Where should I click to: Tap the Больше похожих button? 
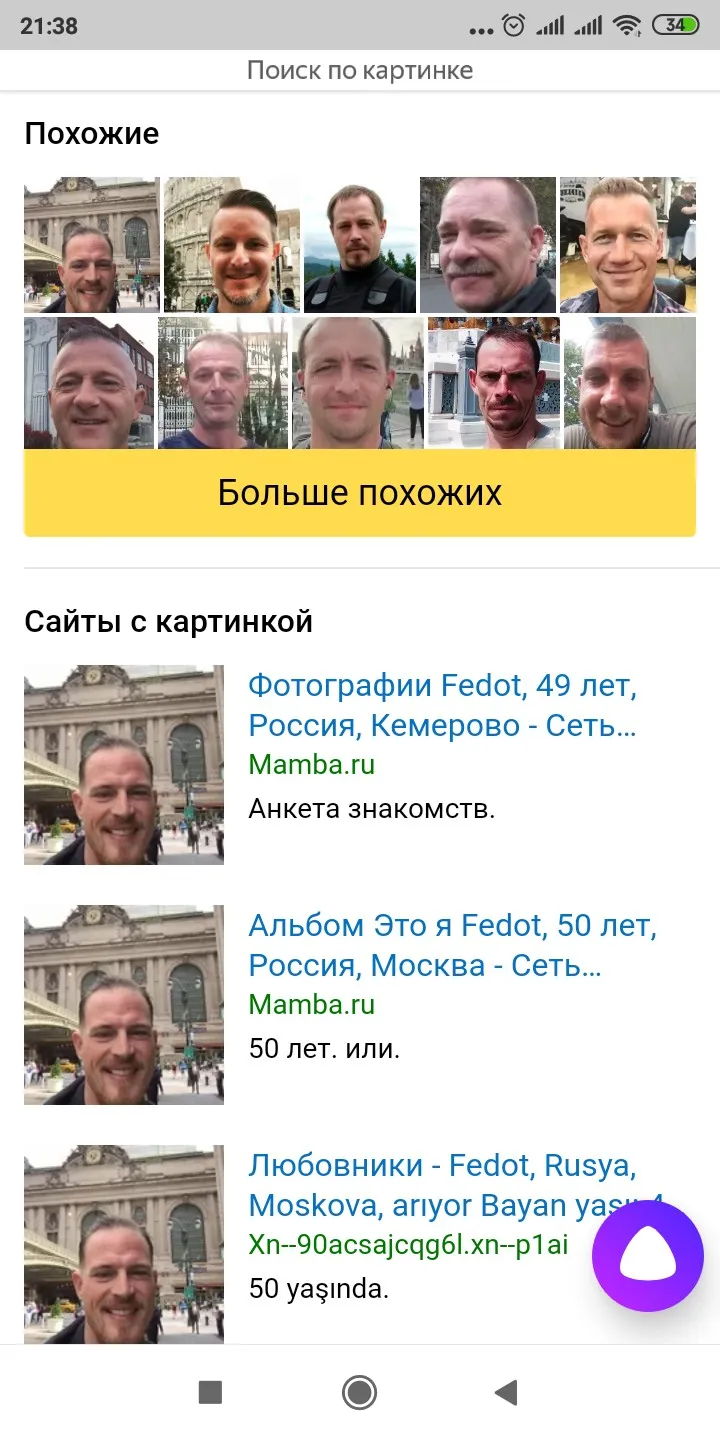[360, 493]
